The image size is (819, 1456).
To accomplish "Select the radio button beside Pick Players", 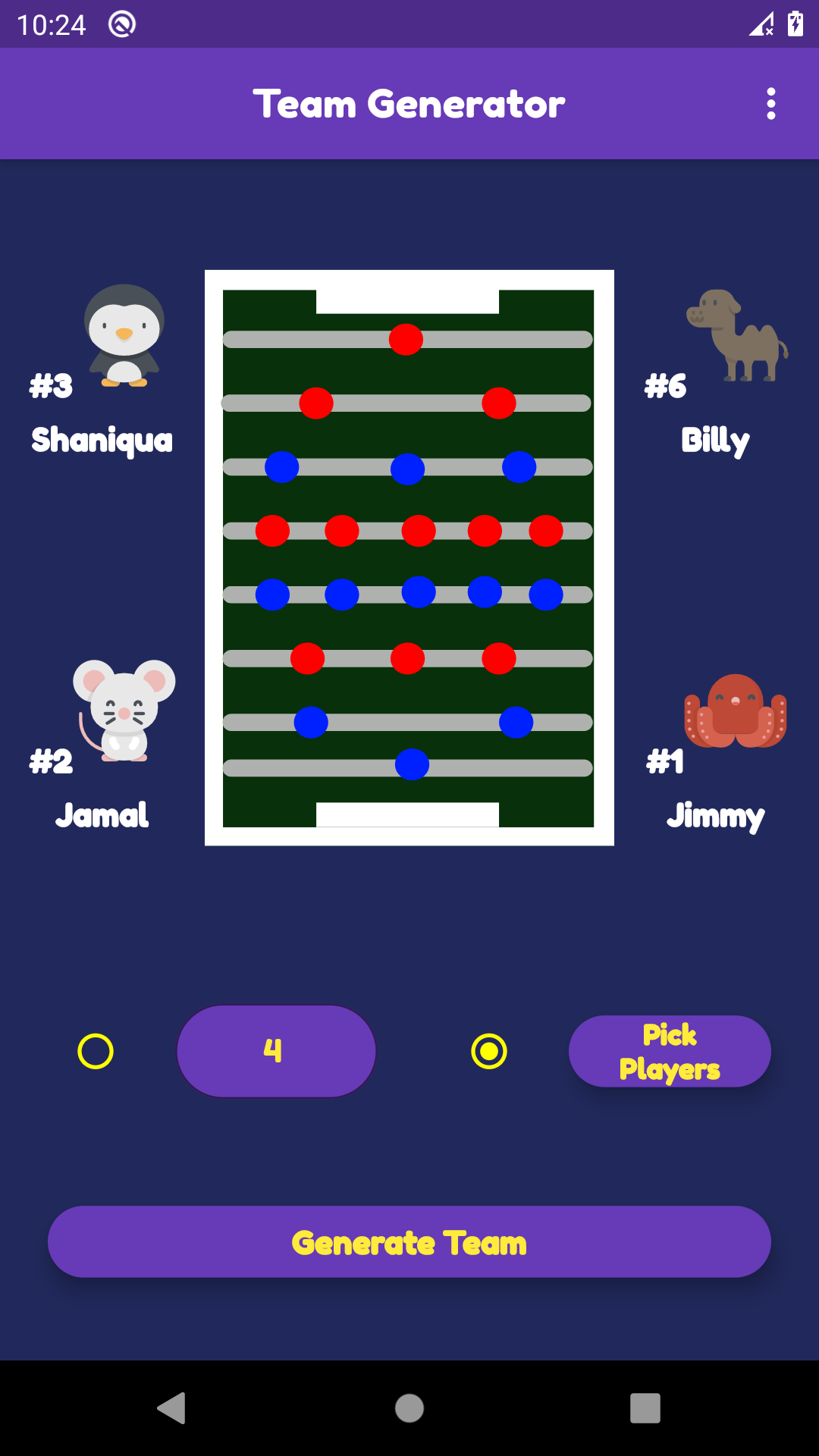I will [489, 1052].
